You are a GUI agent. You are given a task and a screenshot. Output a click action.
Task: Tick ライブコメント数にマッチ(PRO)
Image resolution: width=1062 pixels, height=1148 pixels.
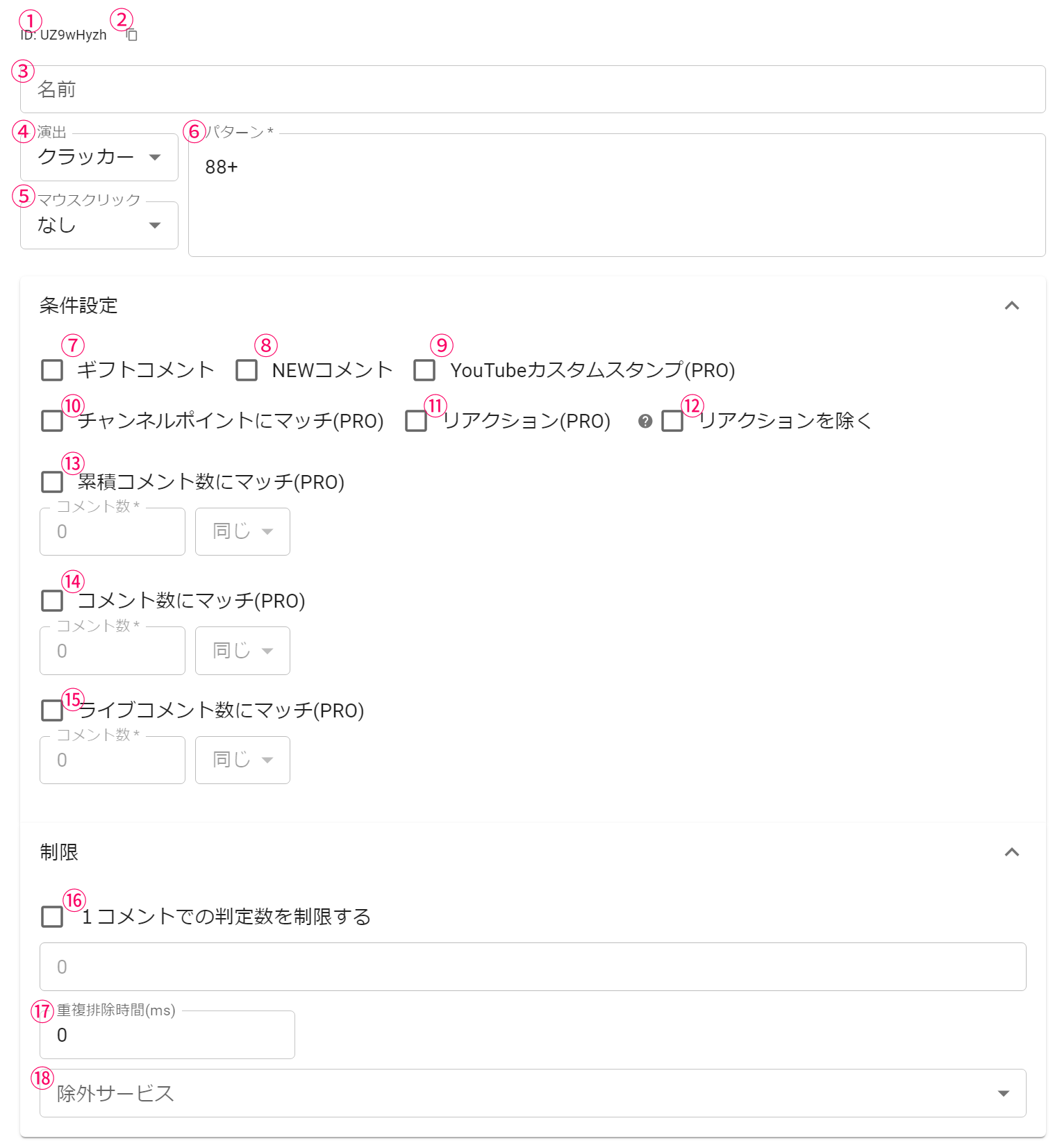point(52,710)
